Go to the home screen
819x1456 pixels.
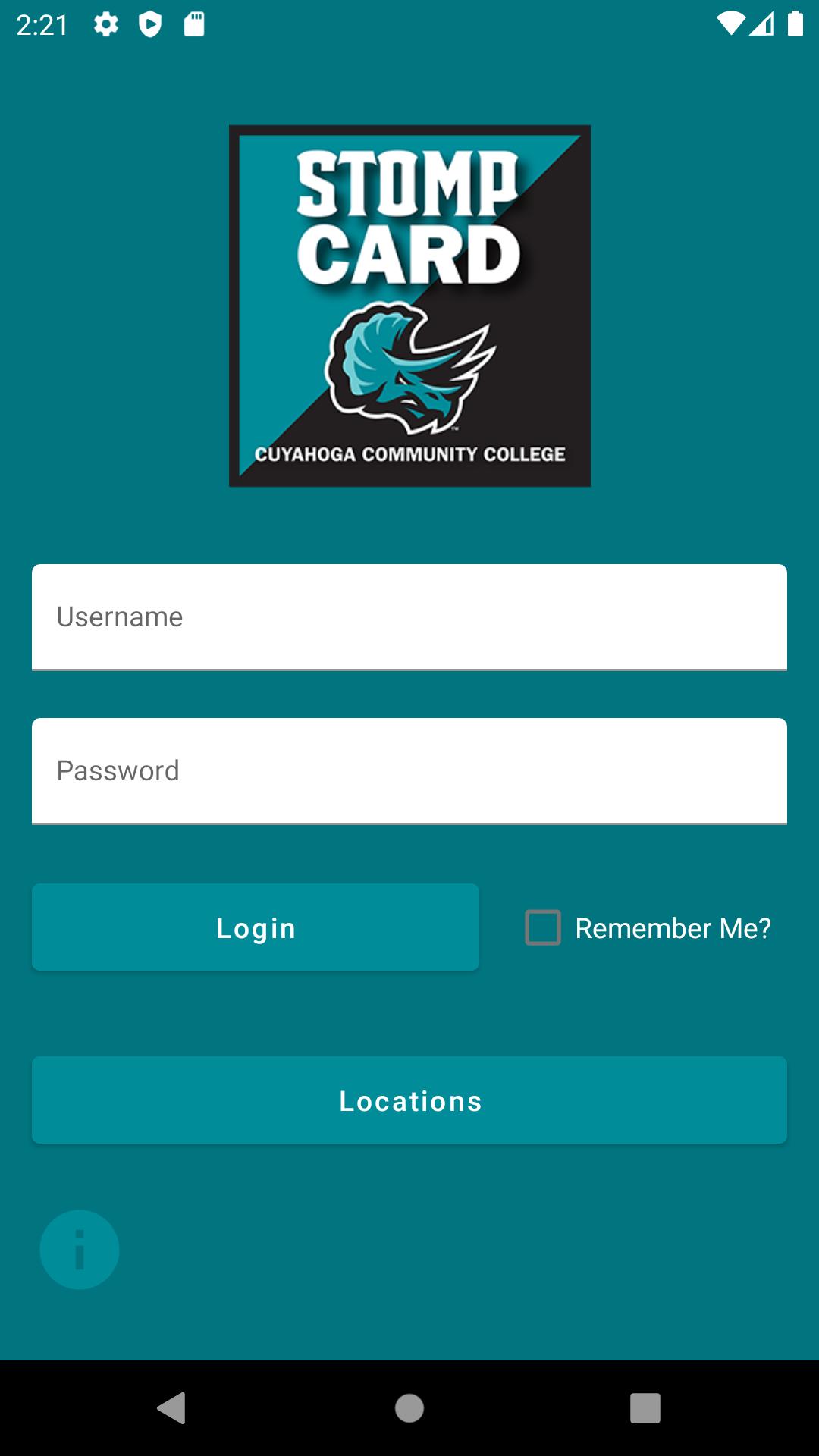click(409, 1408)
